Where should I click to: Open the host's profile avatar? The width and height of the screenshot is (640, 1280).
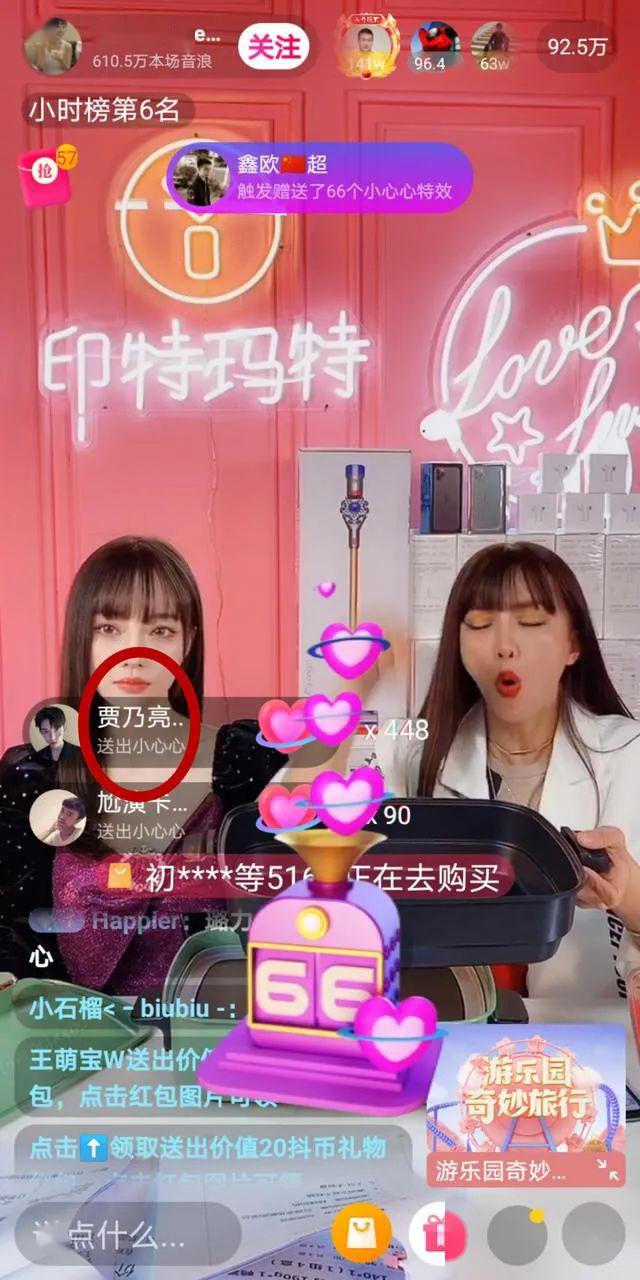click(x=53, y=47)
